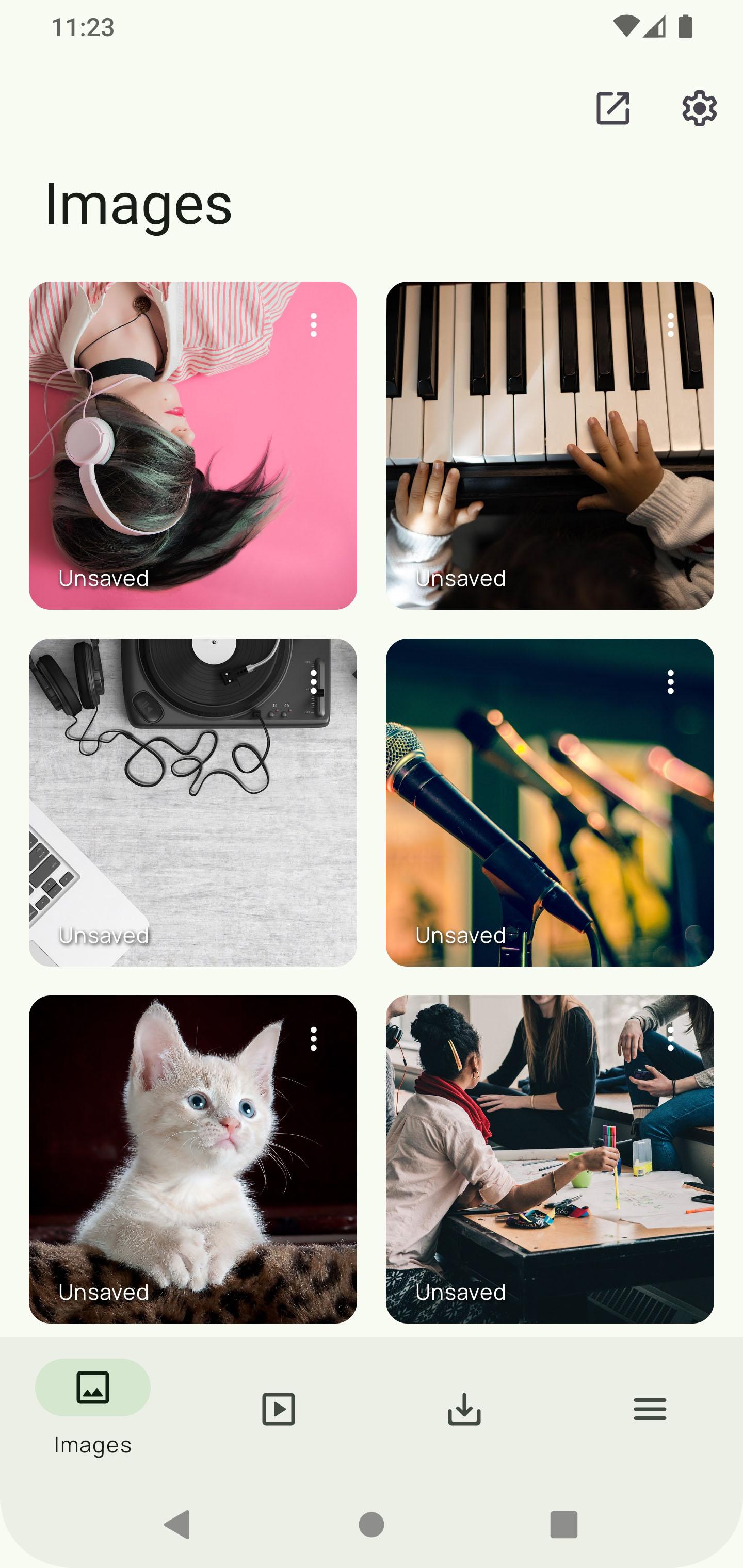
Task: View the turntable and laptop image
Action: coord(192,802)
